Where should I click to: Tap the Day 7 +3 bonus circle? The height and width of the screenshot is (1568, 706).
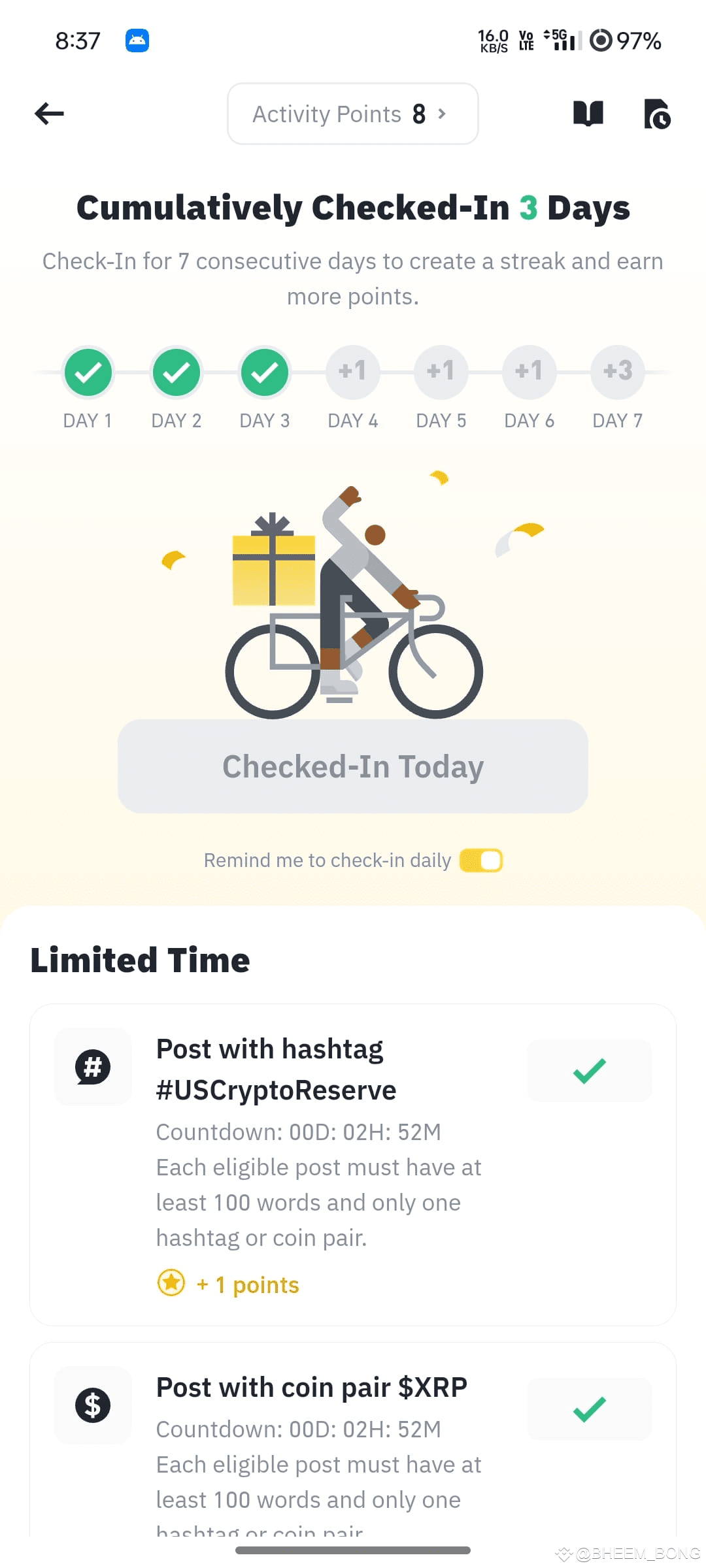click(617, 372)
